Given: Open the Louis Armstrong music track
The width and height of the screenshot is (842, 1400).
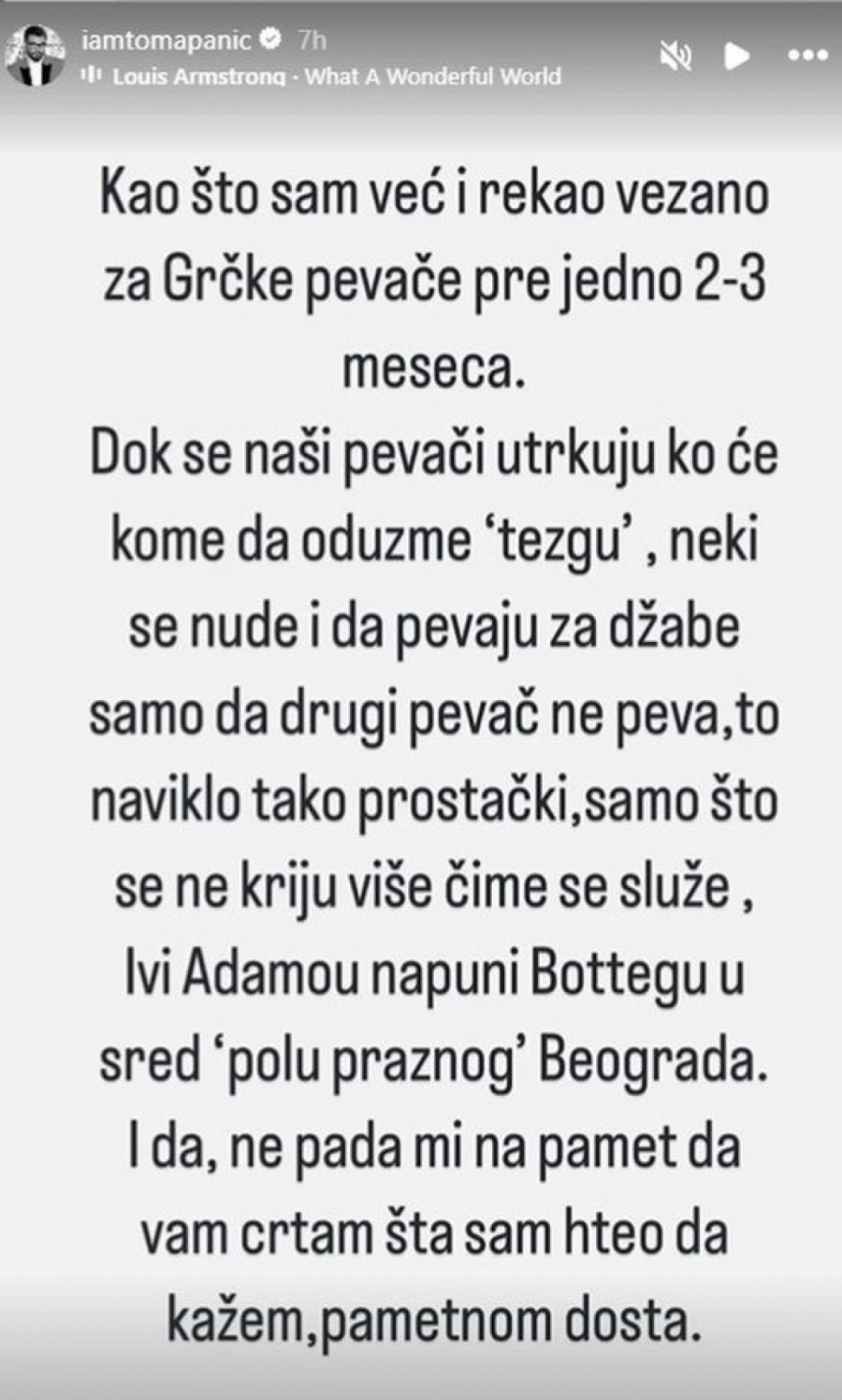Looking at the screenshot, I should 335,77.
